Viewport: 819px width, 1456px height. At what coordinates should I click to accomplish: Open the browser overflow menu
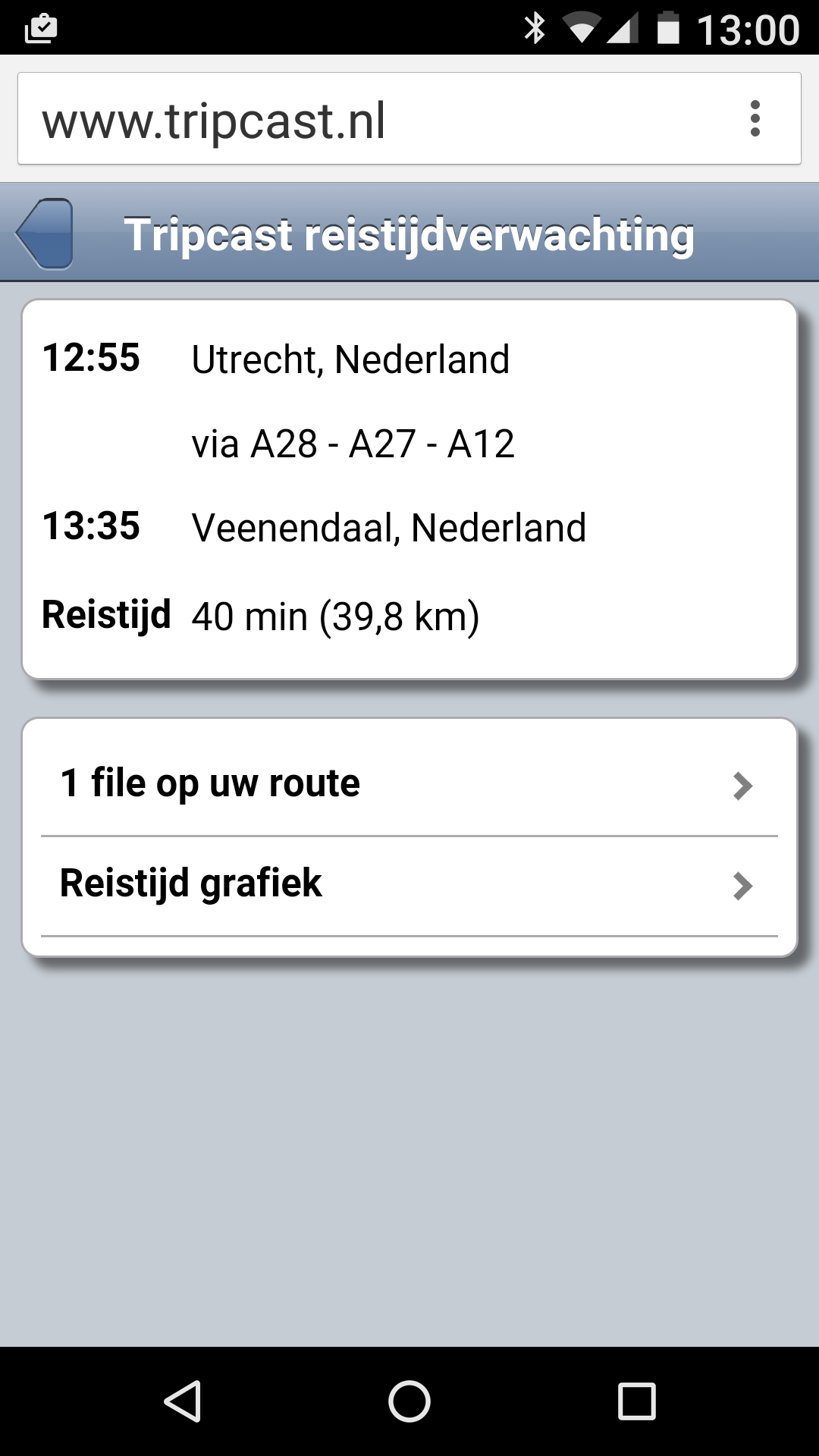(x=755, y=118)
